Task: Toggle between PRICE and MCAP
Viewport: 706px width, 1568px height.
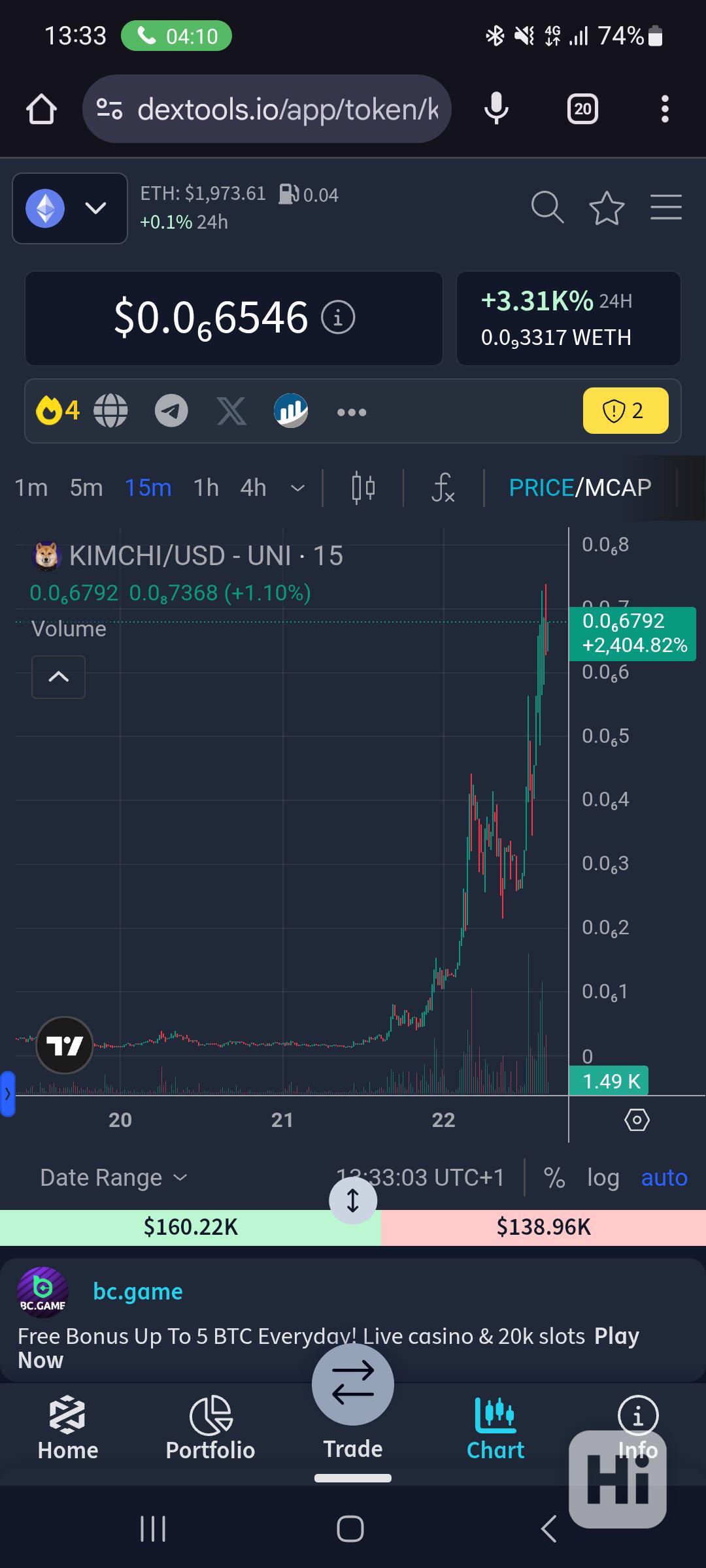Action: (x=580, y=487)
